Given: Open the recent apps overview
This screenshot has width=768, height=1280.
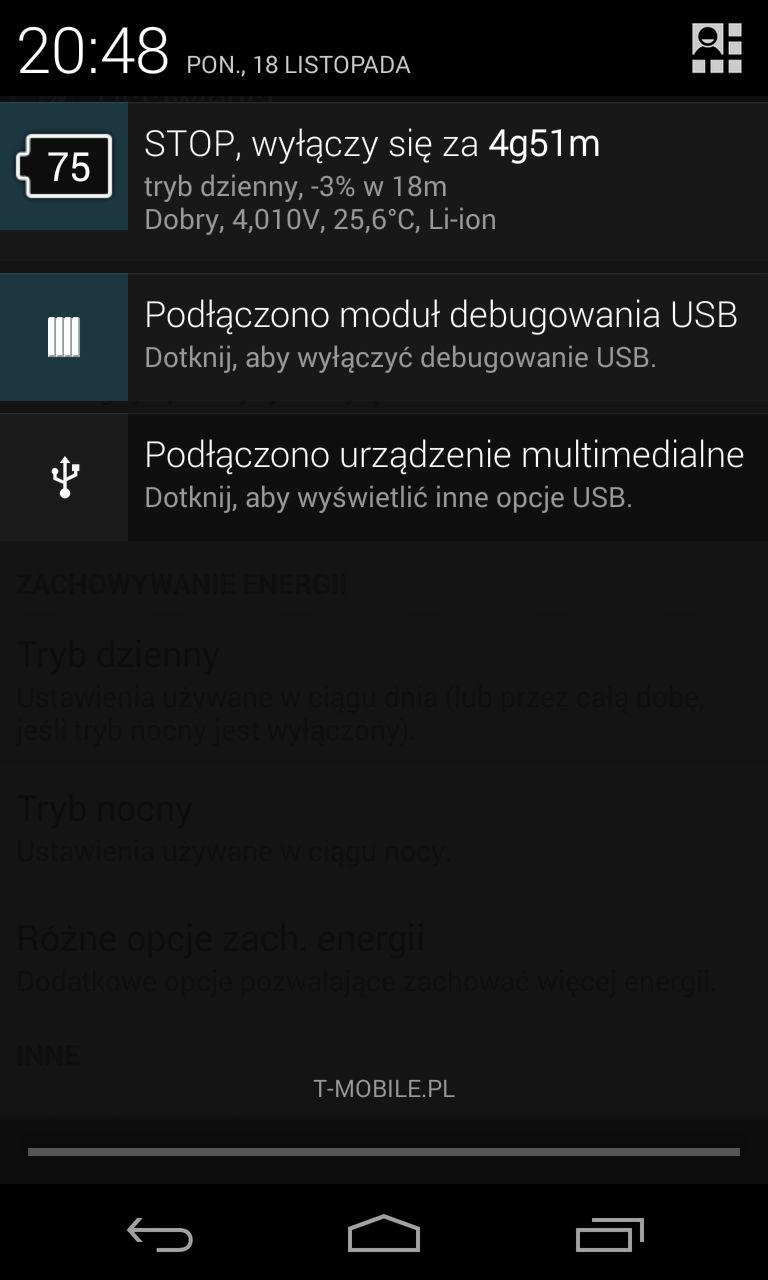Looking at the screenshot, I should click(x=609, y=1234).
